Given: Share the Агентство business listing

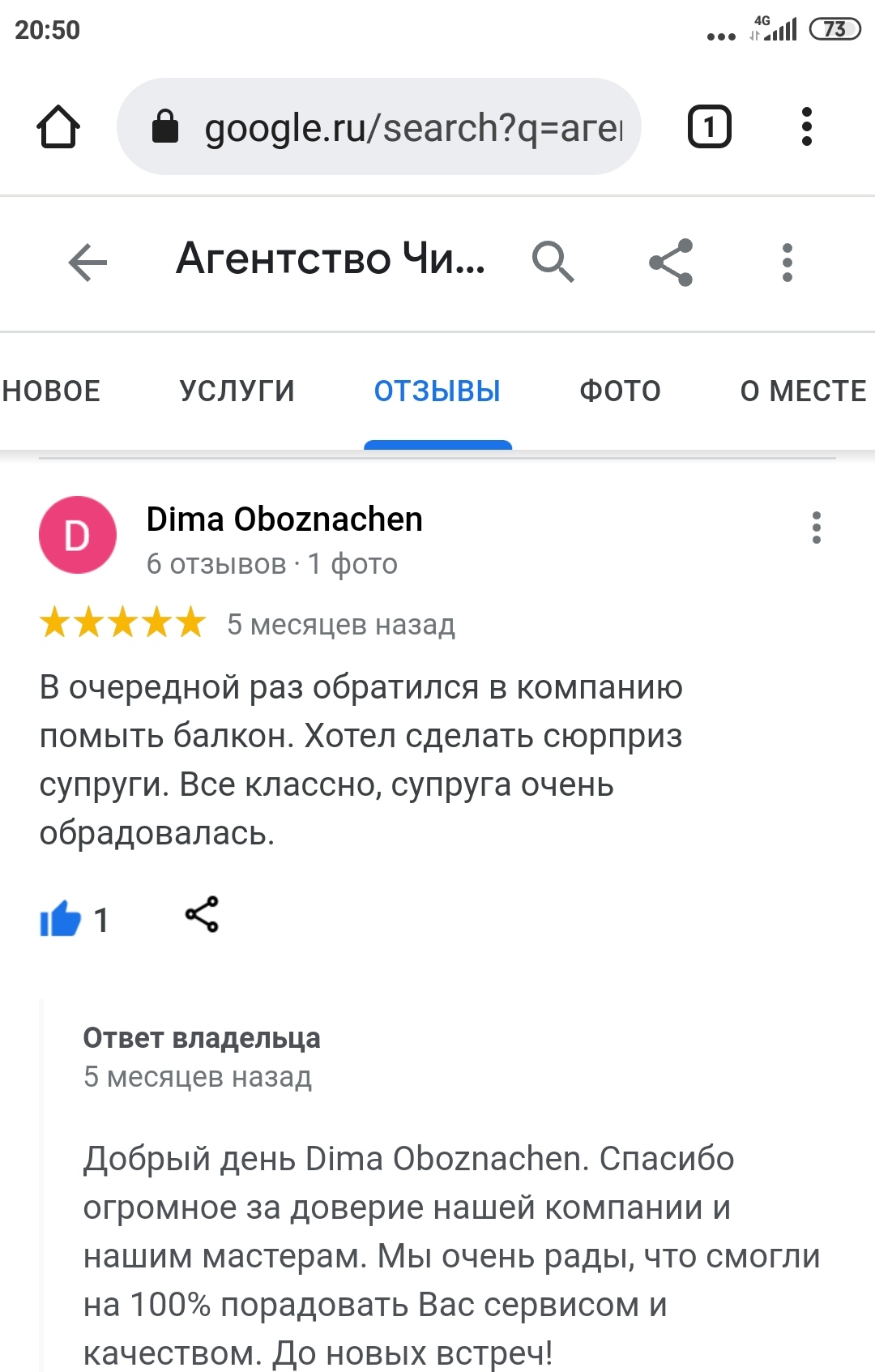Looking at the screenshot, I should click(x=671, y=262).
